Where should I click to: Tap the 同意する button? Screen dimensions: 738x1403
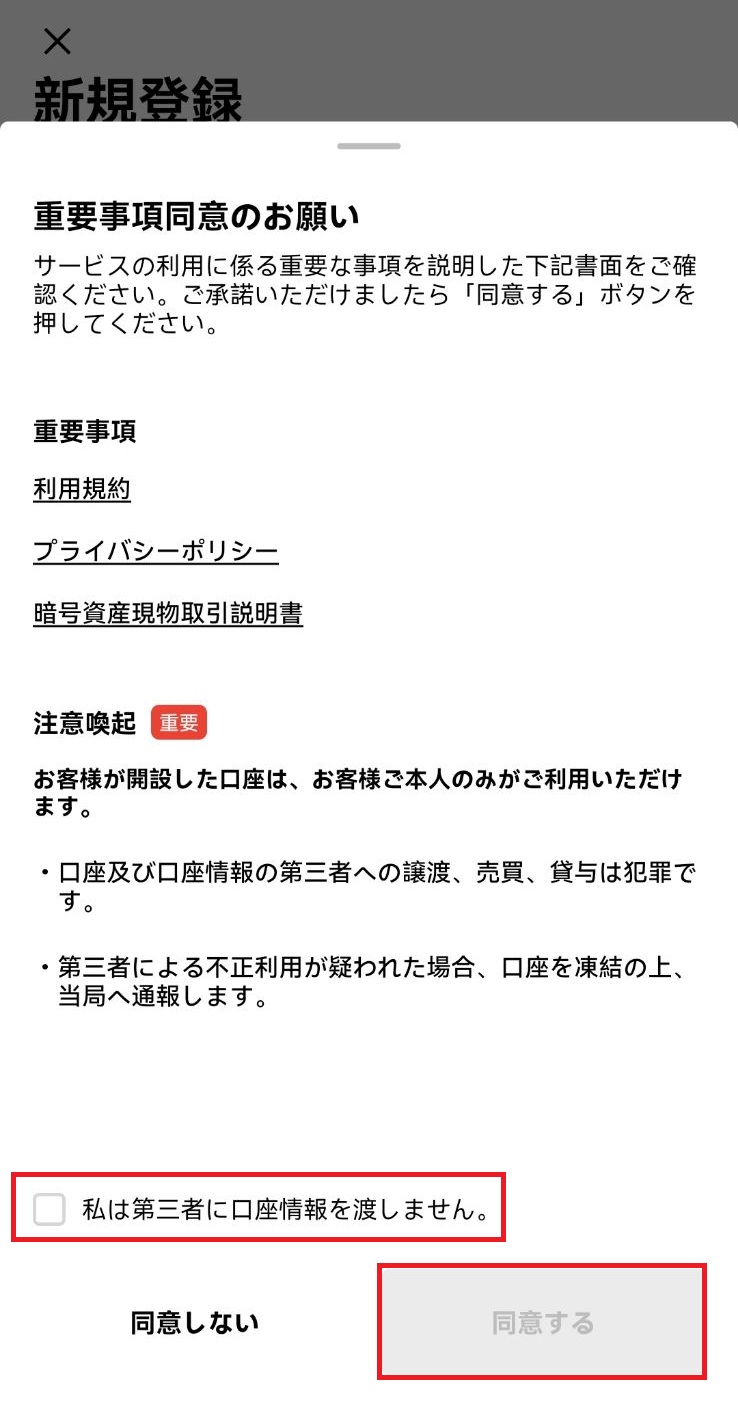[x=543, y=1322]
